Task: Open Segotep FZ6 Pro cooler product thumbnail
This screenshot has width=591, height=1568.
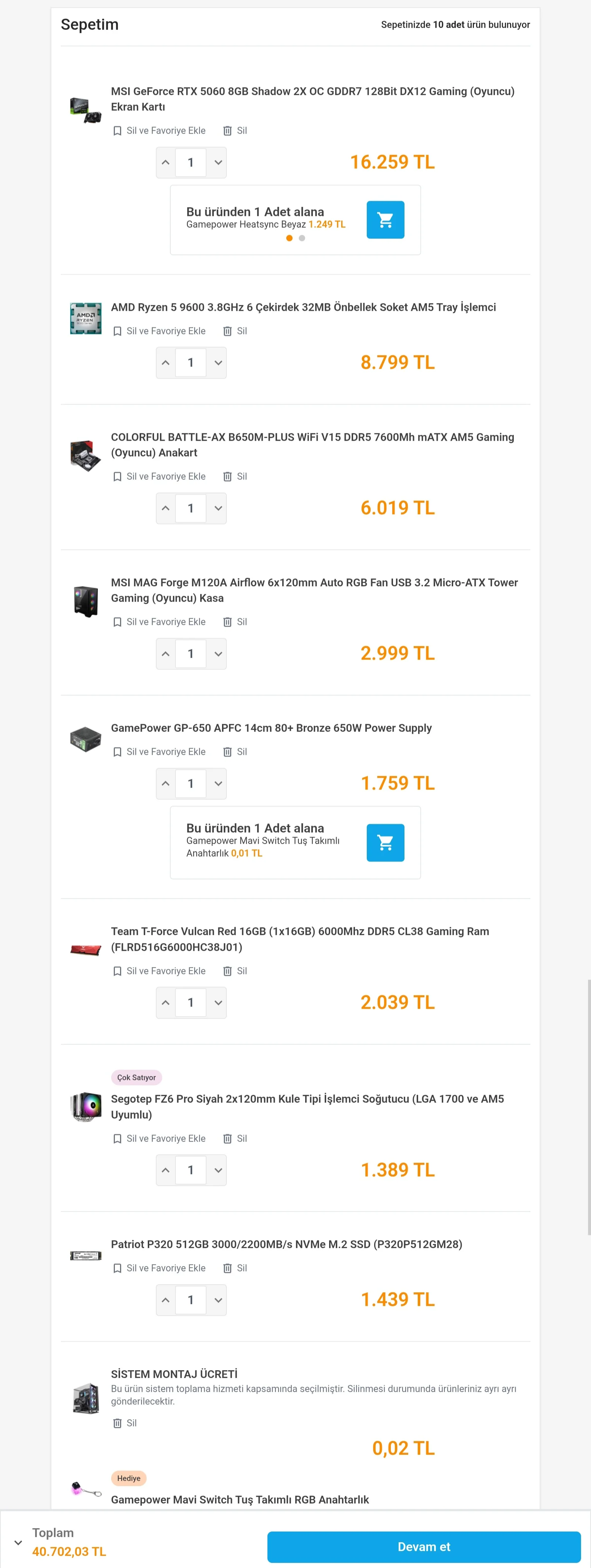Action: (85, 1106)
